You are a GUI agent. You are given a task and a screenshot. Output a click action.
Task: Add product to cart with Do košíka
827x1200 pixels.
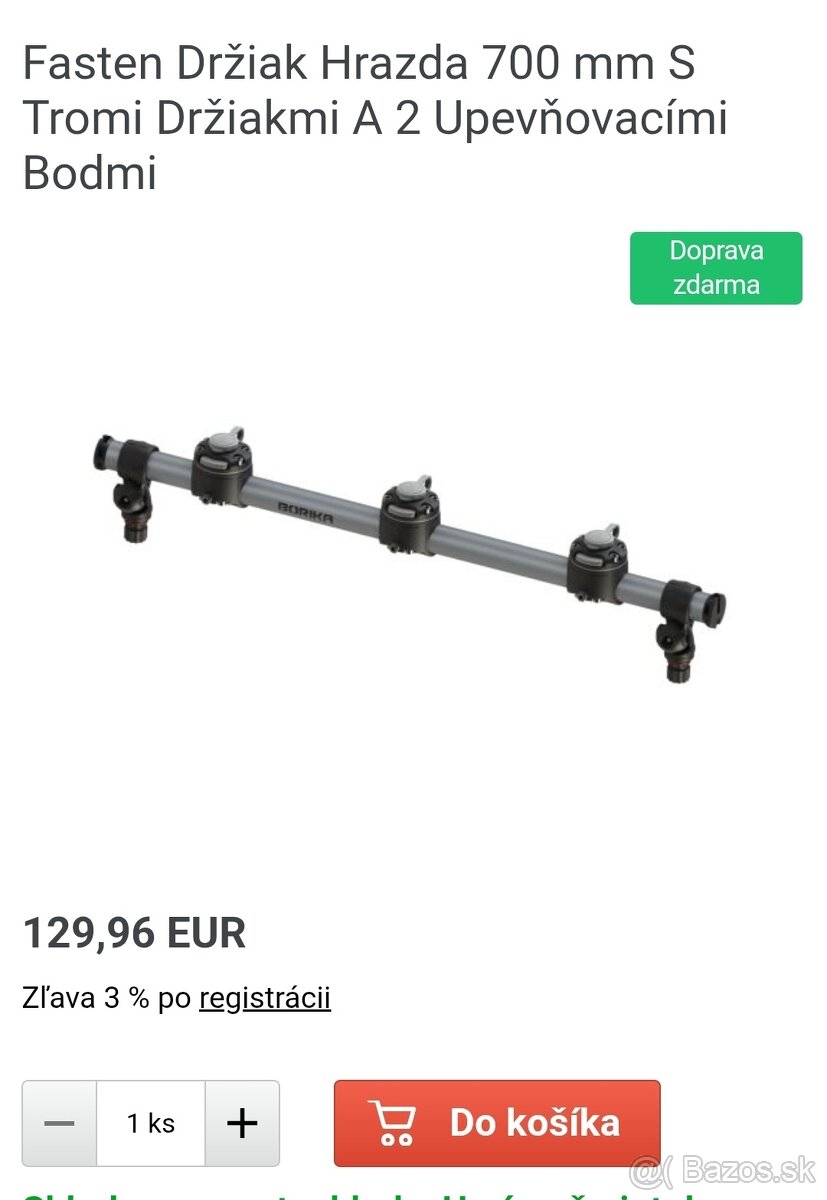[497, 1122]
